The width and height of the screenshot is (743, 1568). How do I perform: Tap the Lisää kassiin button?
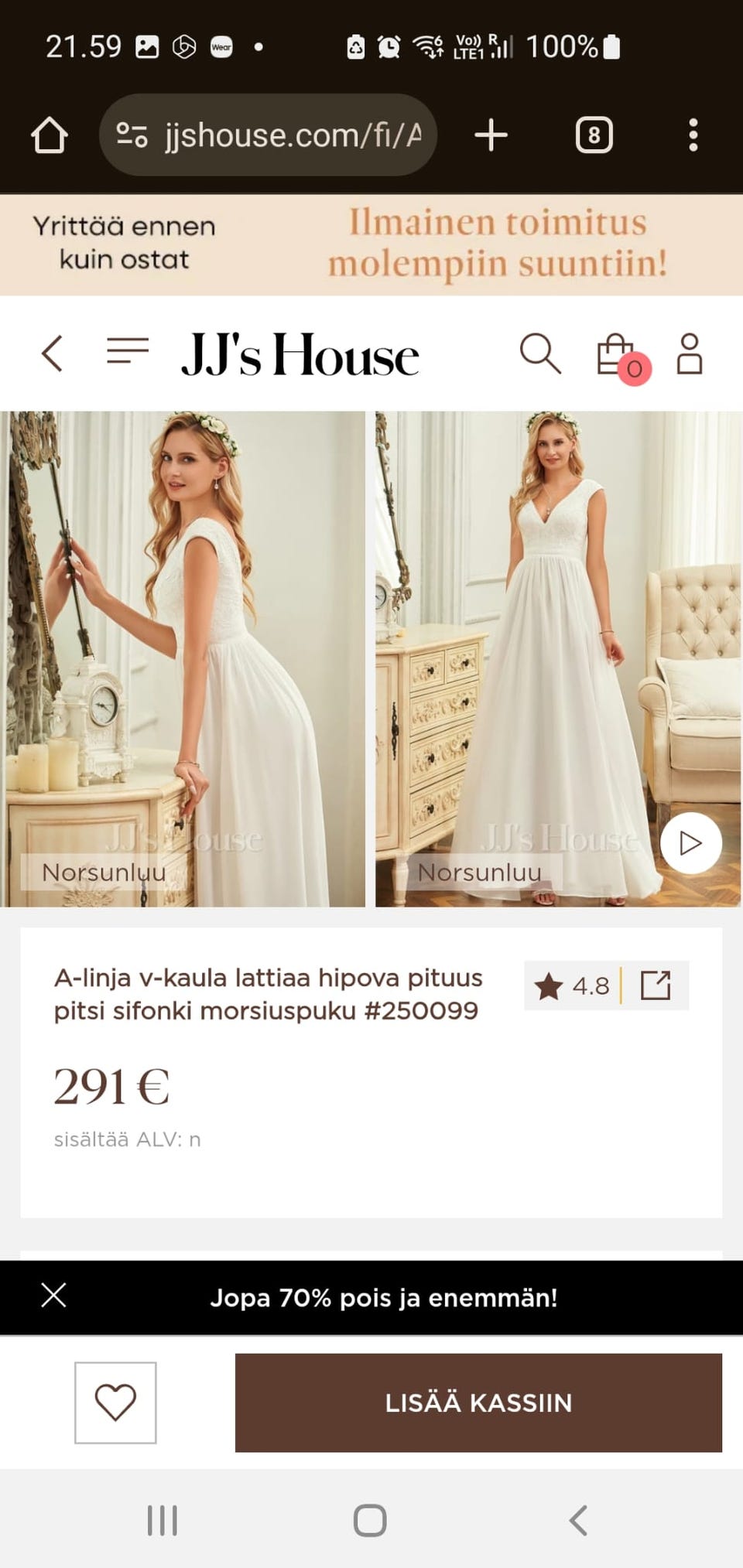click(x=478, y=1402)
